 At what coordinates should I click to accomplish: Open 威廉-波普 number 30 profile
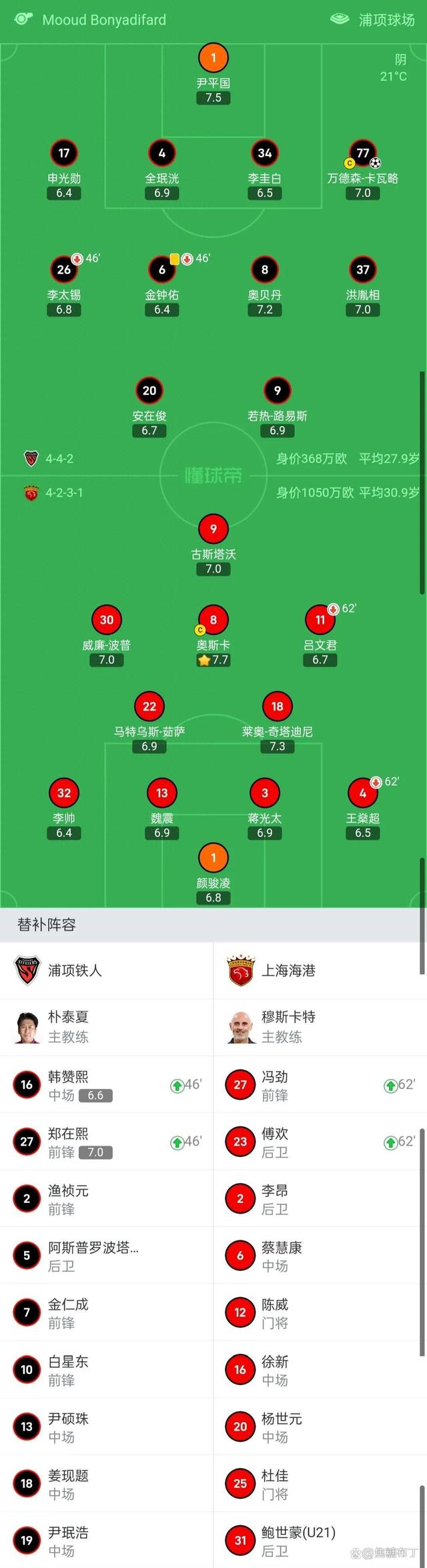click(107, 621)
